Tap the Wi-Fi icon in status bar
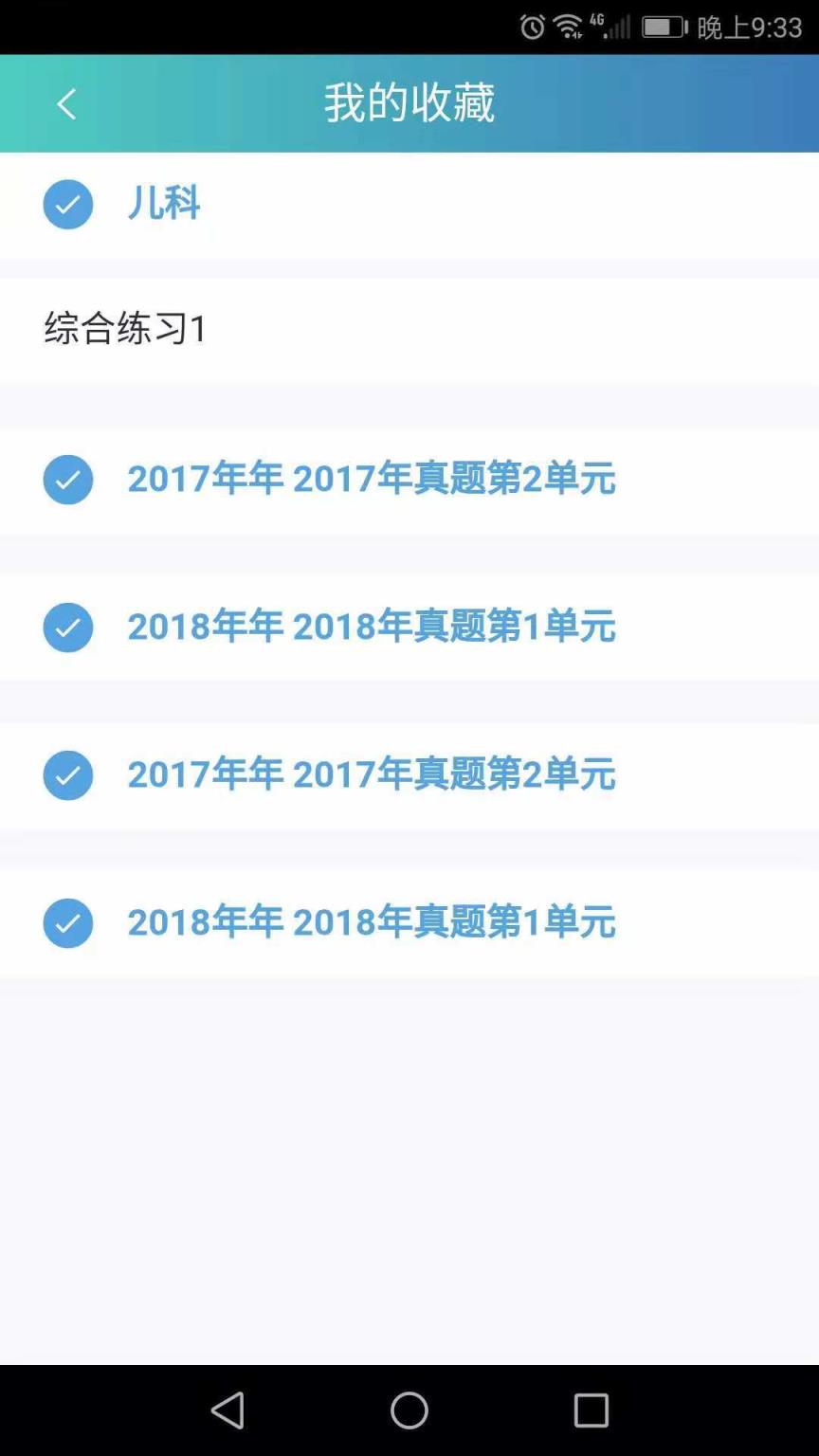The image size is (819, 1456). [x=570, y=28]
